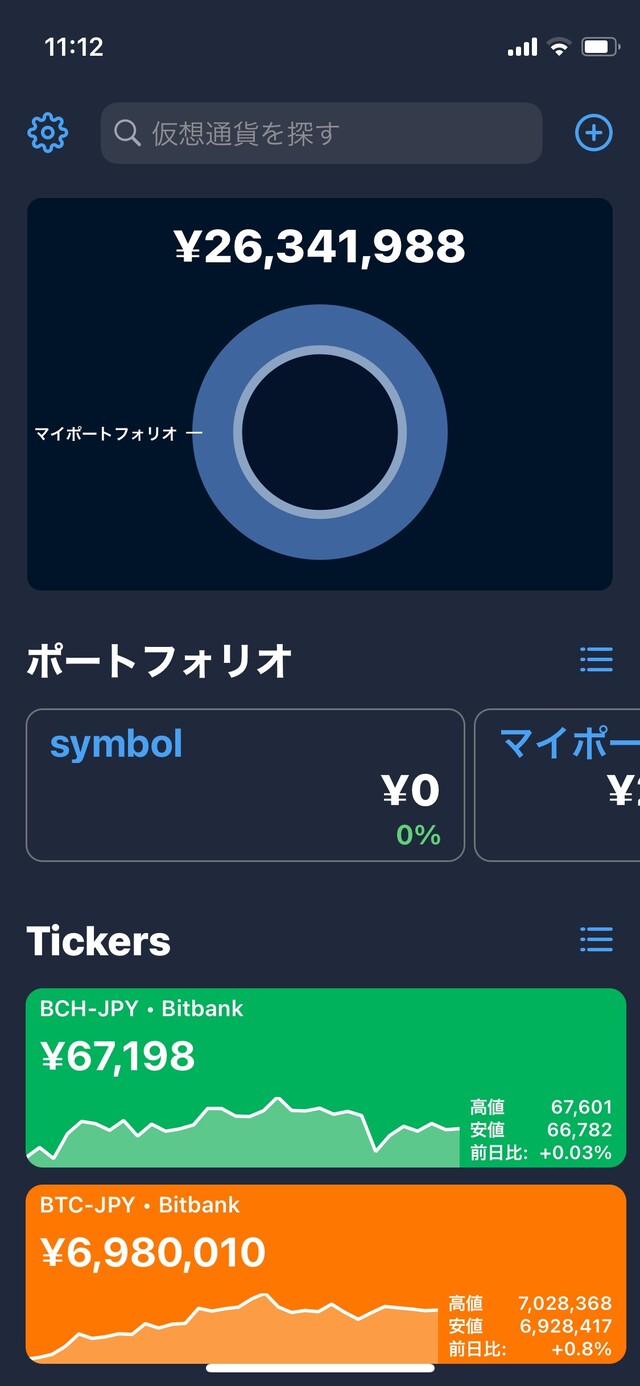Open the list icon beside ポートフォリオ
Screen dimensions: 640x1386
[596, 659]
